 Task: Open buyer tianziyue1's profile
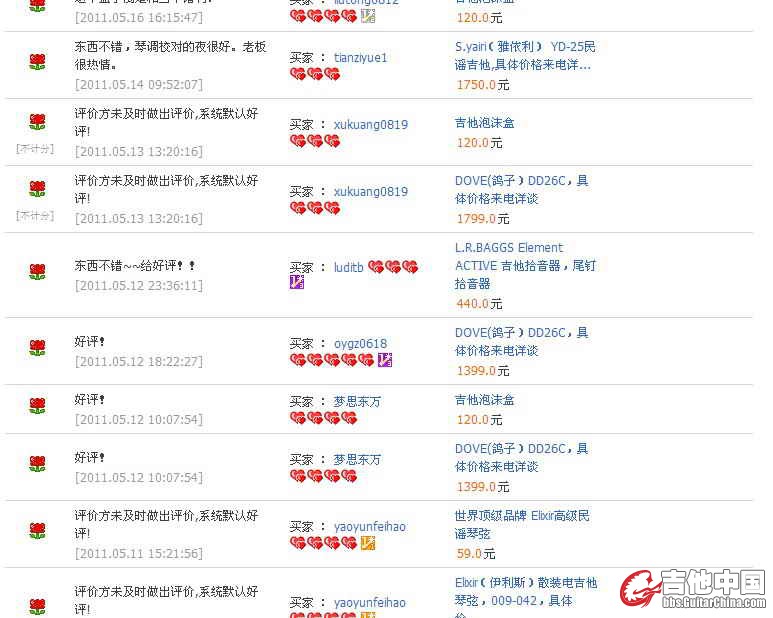(x=360, y=58)
